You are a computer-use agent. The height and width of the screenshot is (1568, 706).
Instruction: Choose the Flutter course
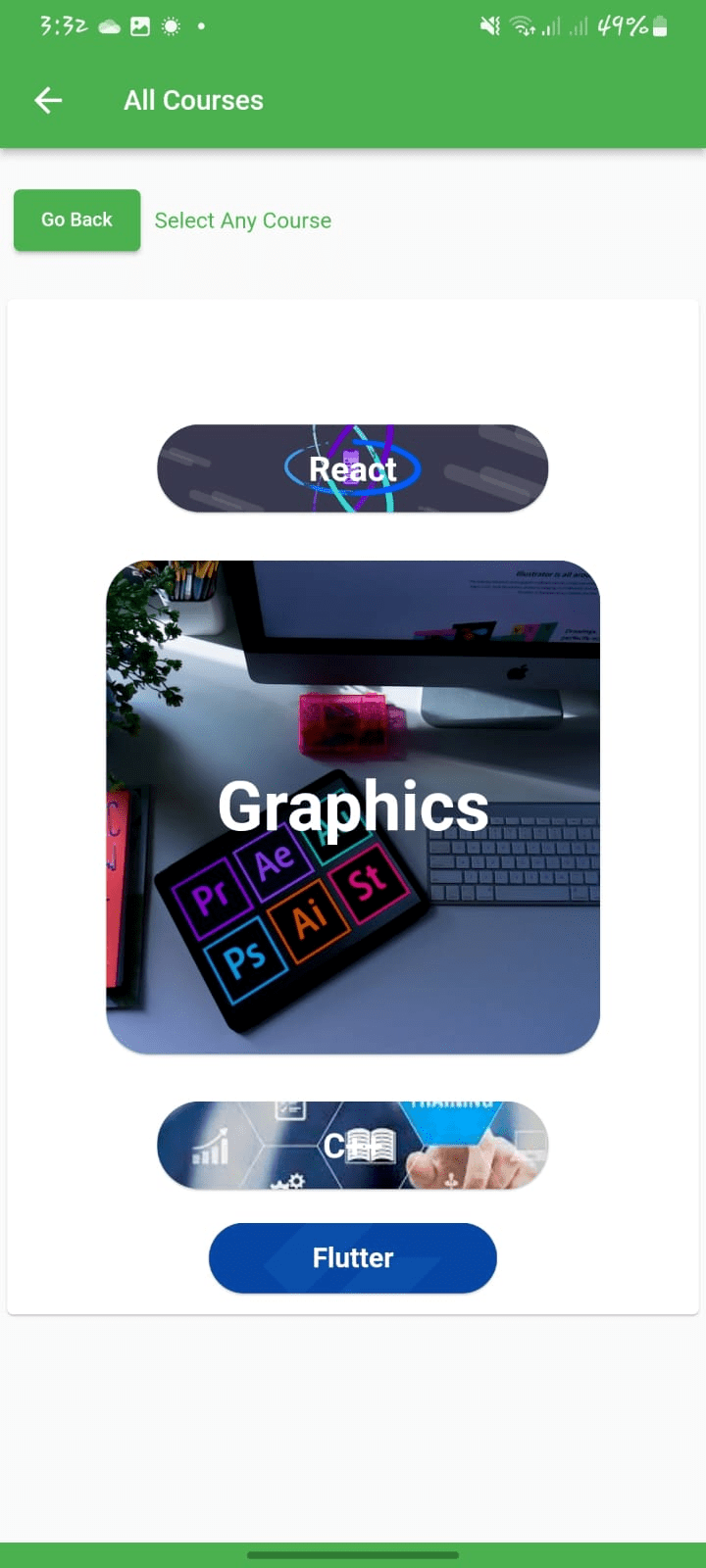pyautogui.click(x=353, y=1257)
